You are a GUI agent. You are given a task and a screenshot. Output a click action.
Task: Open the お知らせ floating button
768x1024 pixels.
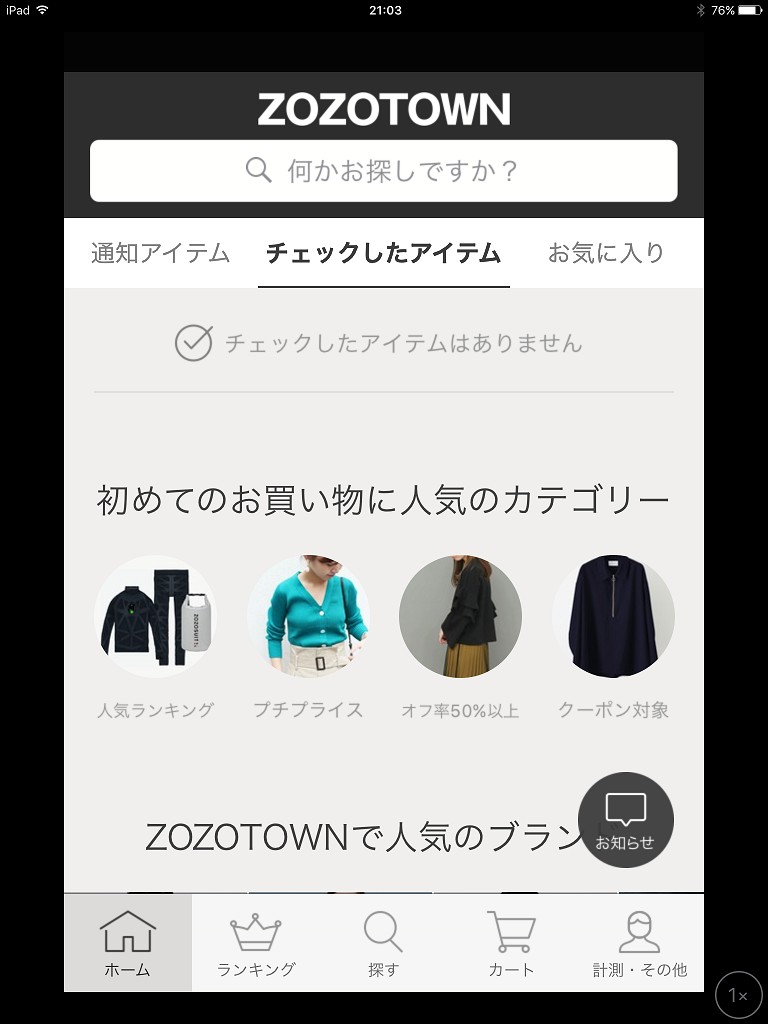(626, 820)
